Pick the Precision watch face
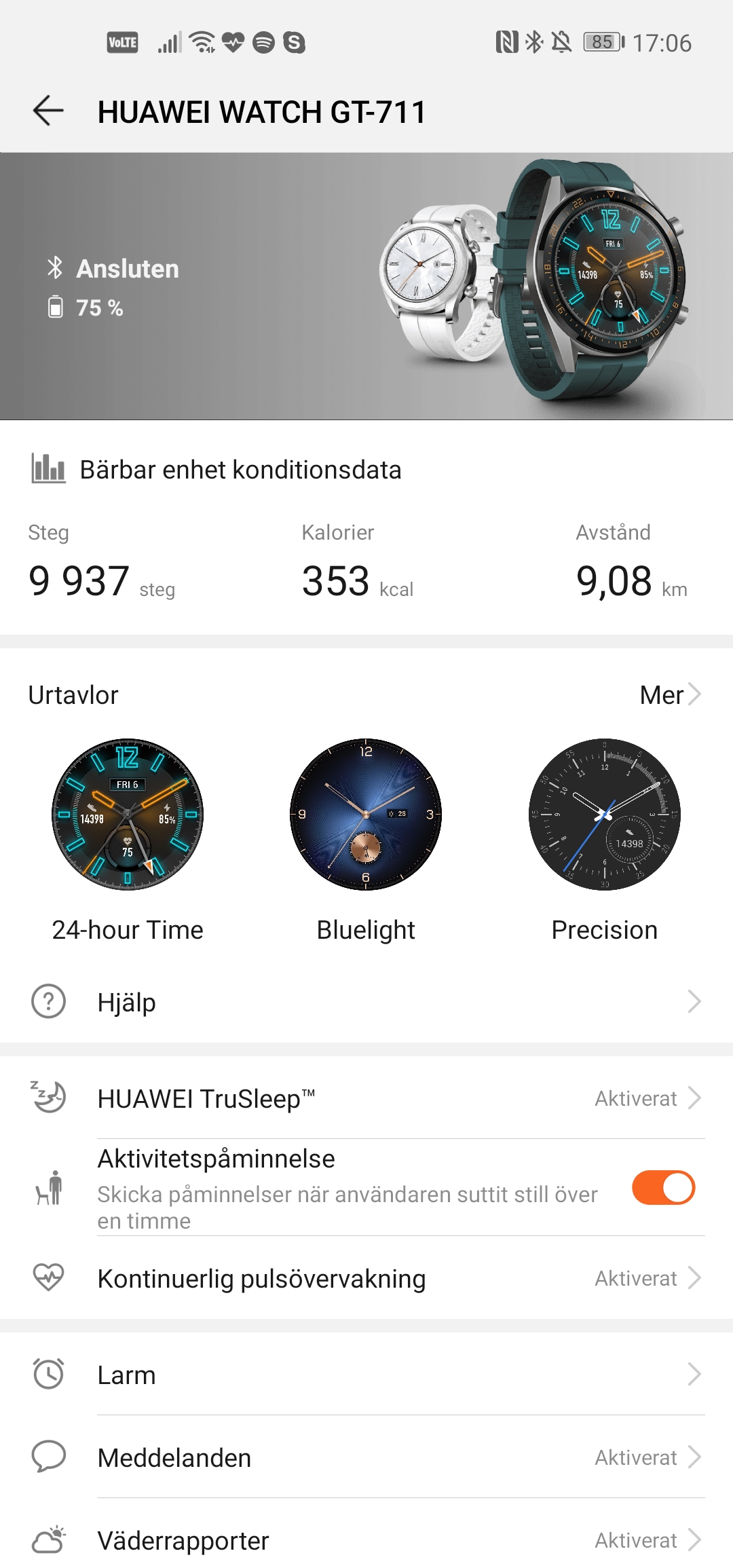 [604, 815]
